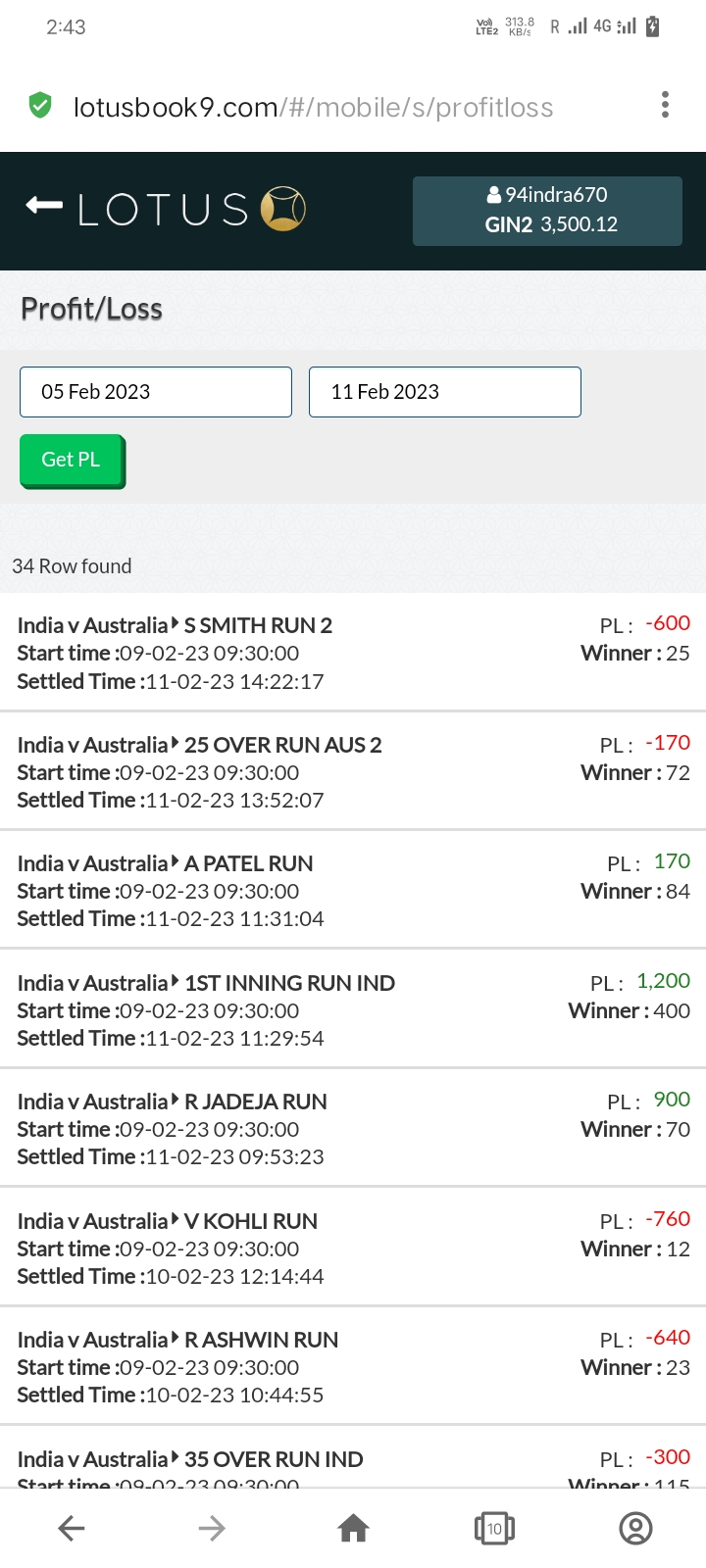The width and height of the screenshot is (706, 1568).
Task: Go back with the browser back arrow
Action: 72,1528
